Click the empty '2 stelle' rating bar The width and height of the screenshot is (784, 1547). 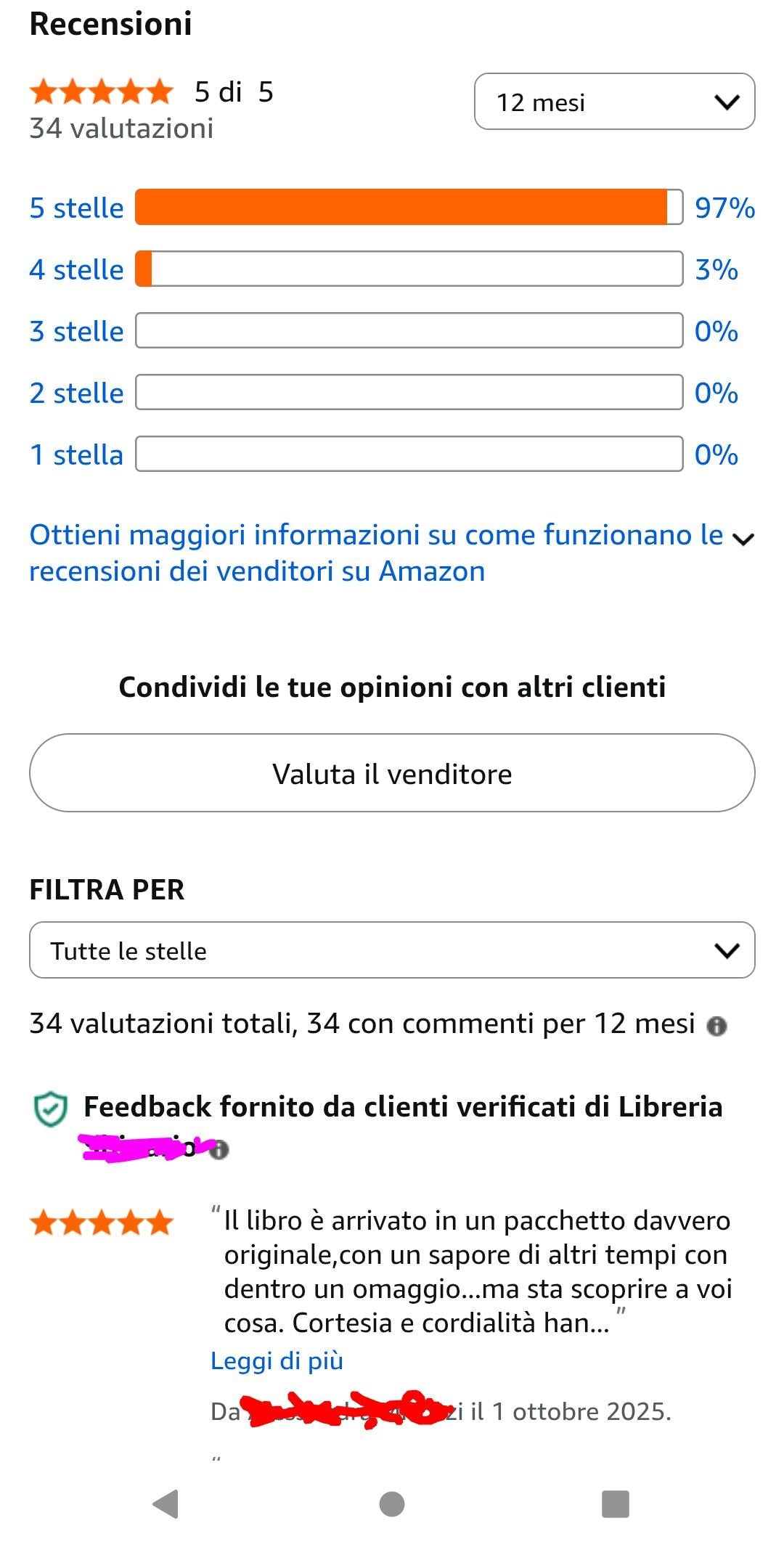tap(407, 393)
